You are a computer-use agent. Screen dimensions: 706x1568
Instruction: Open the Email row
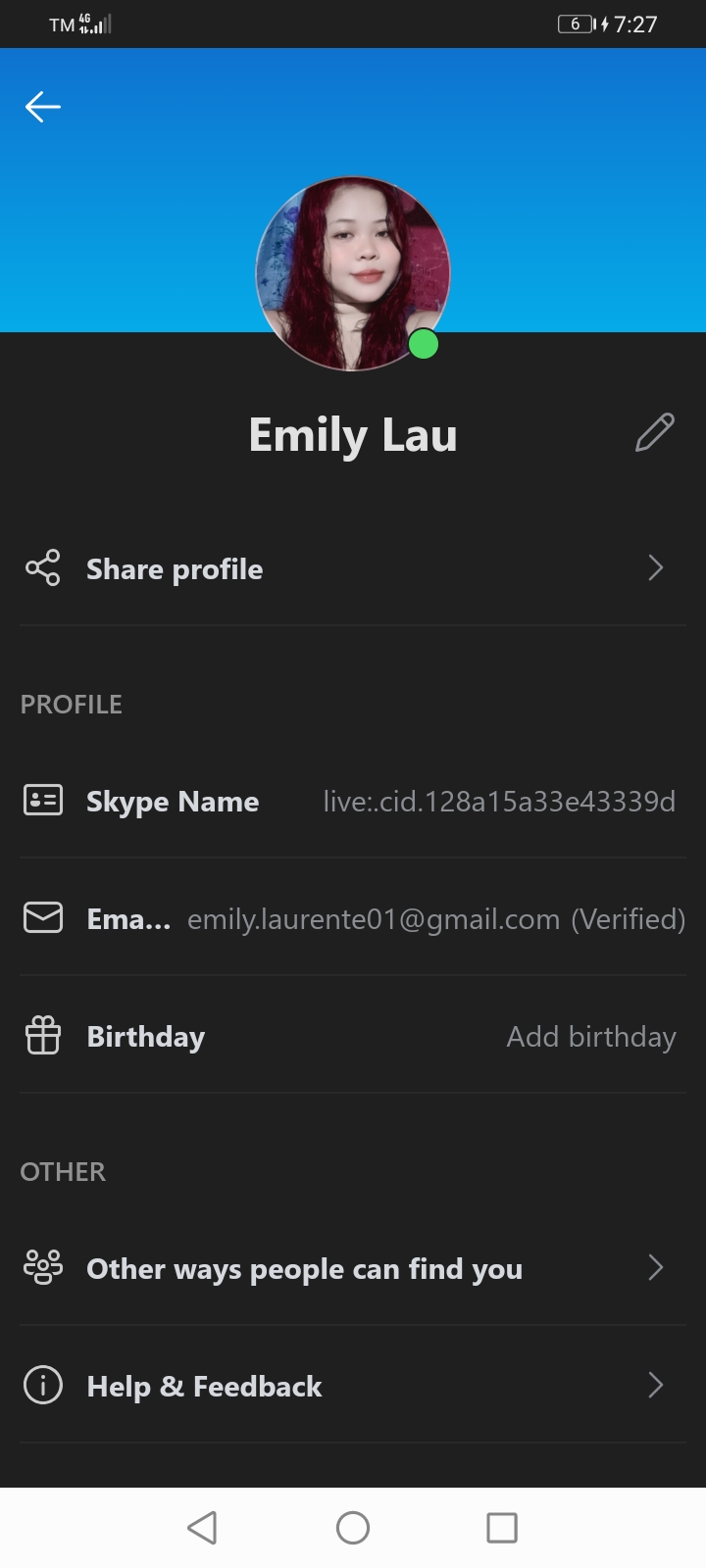coord(353,918)
